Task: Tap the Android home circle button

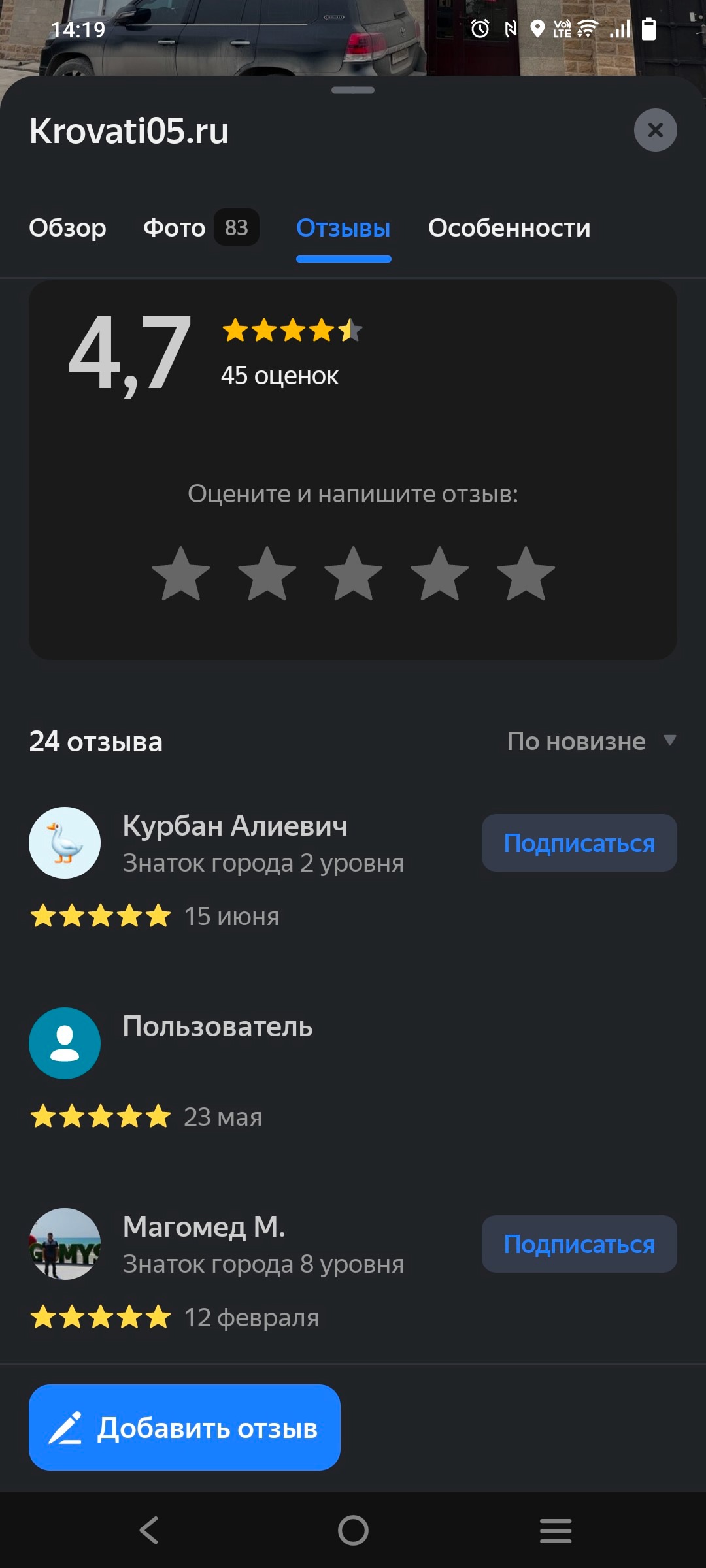Action: click(x=353, y=1529)
